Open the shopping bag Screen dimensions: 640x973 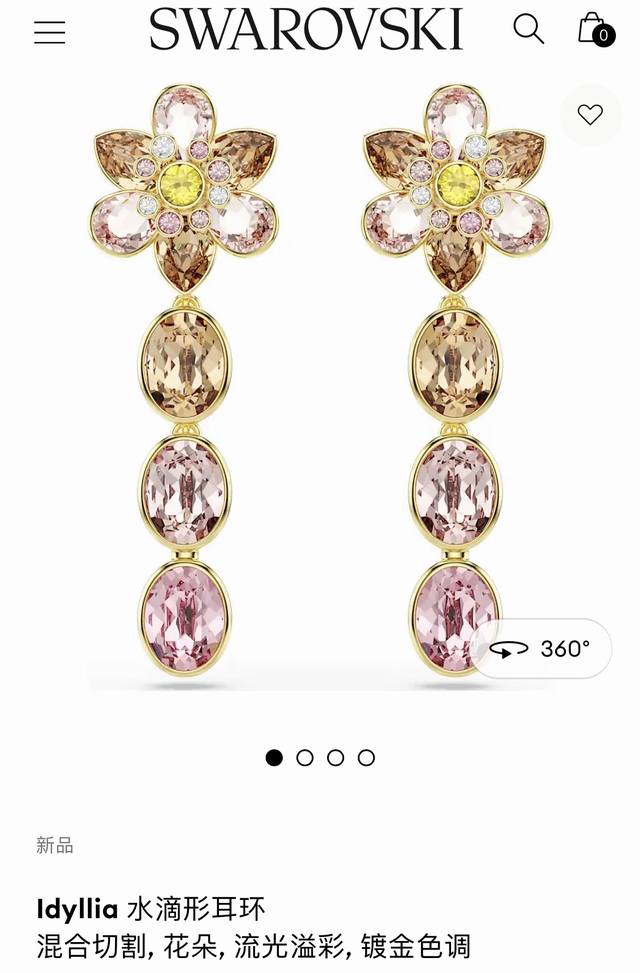click(594, 30)
